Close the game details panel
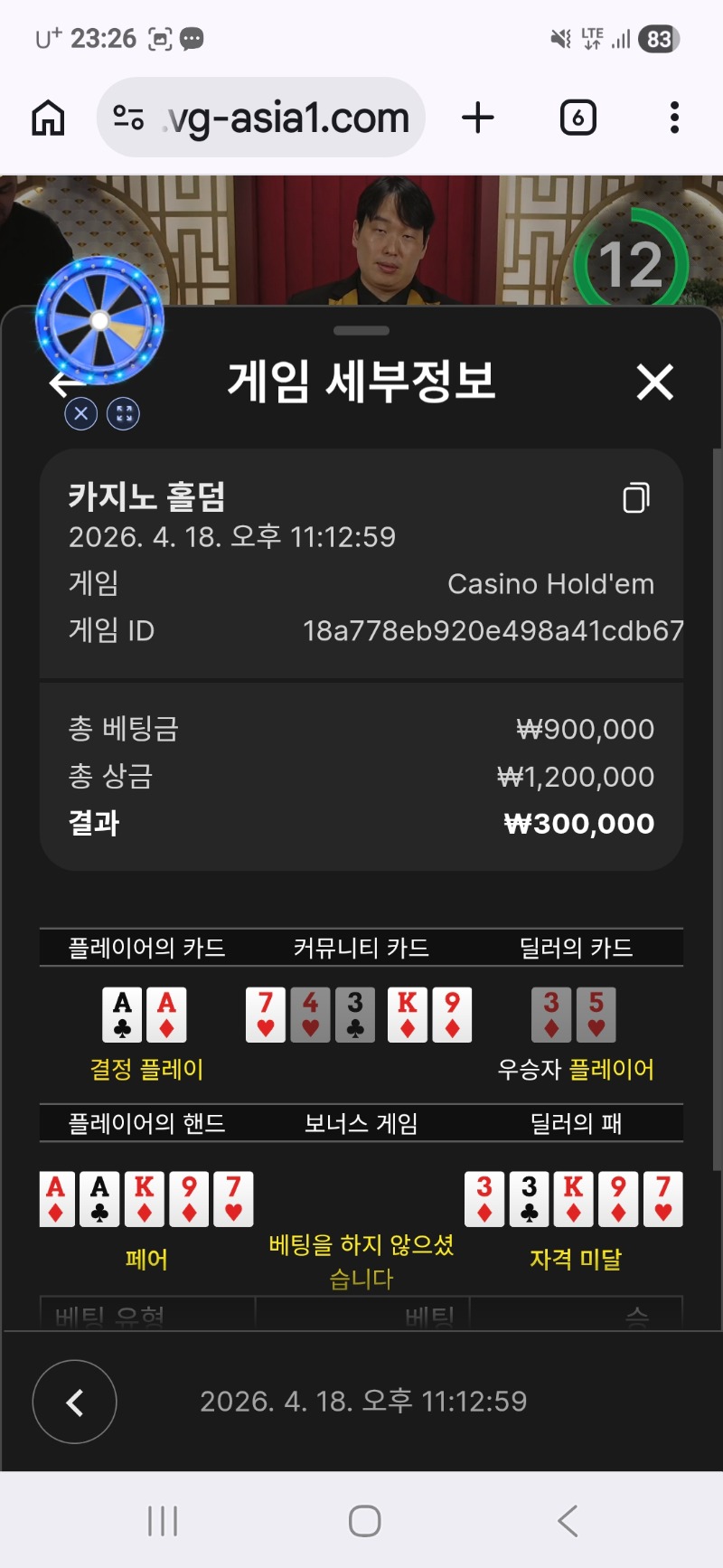This screenshot has height=1568, width=723. tap(654, 382)
